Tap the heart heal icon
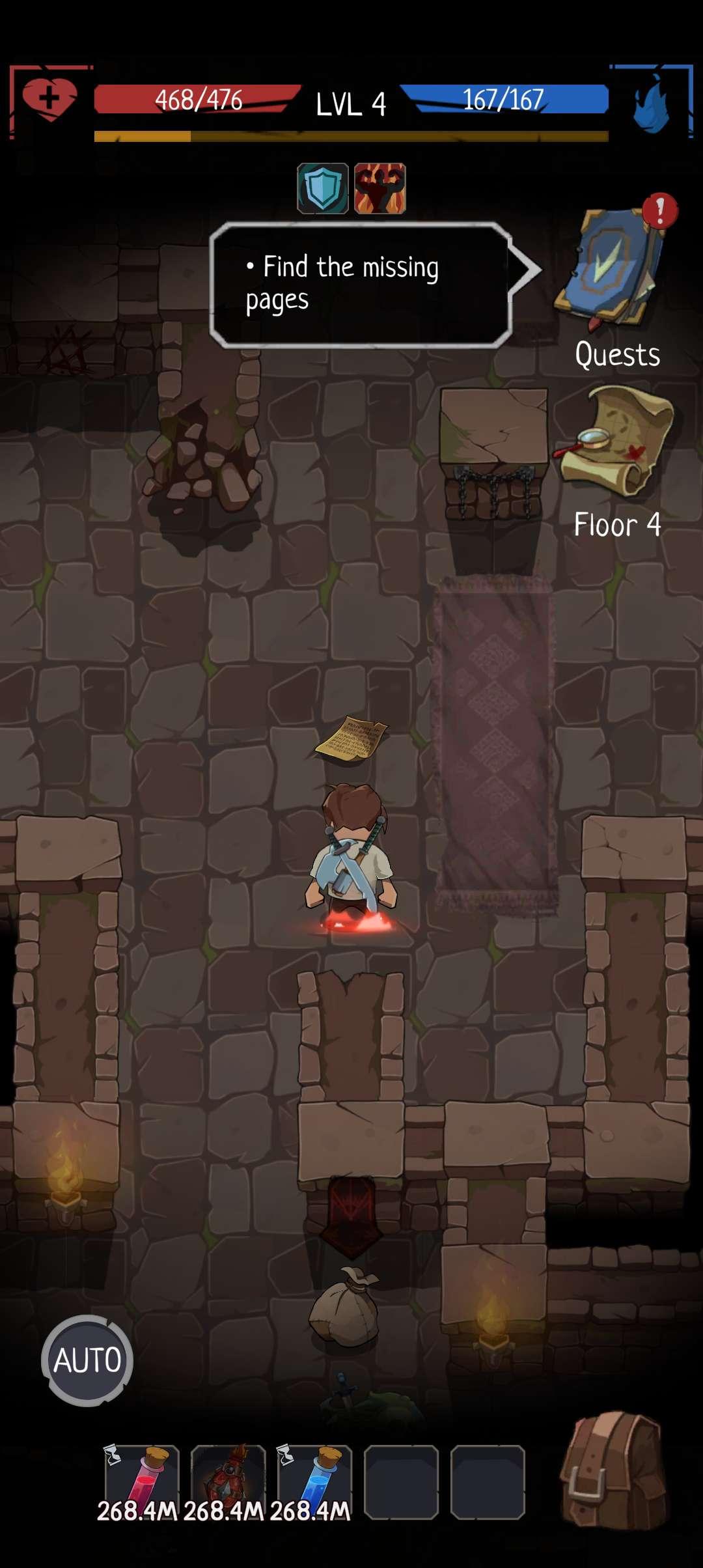703x1568 pixels. coord(49,99)
